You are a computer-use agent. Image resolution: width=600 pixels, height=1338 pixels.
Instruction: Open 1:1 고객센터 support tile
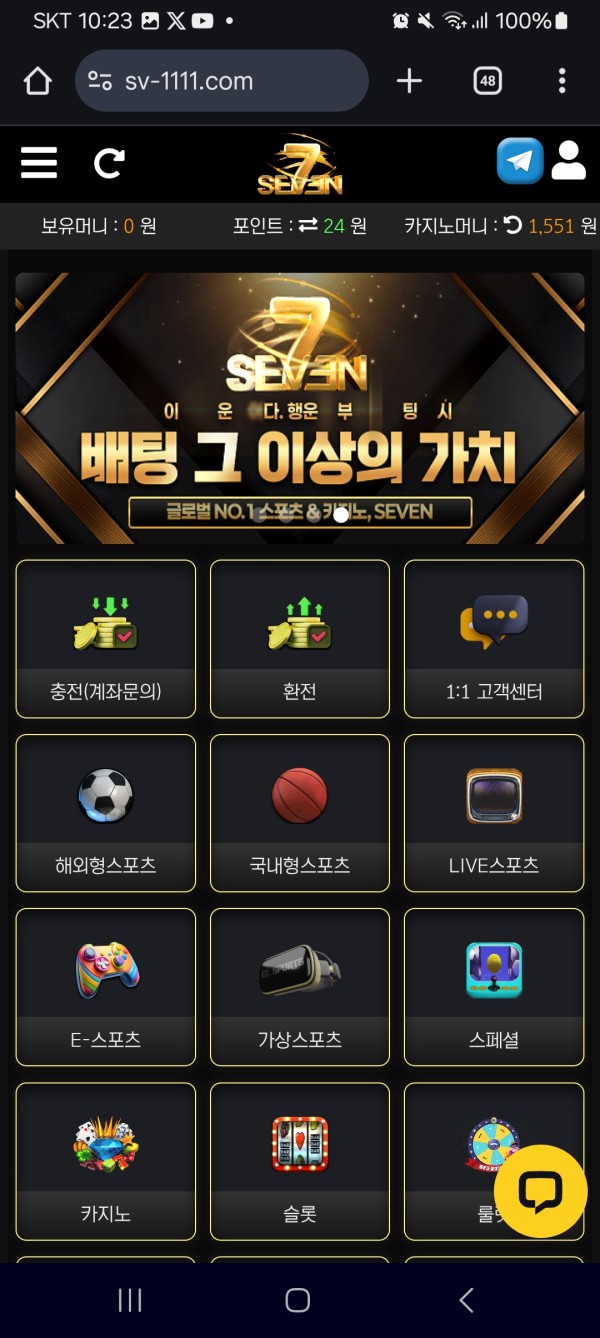point(494,638)
